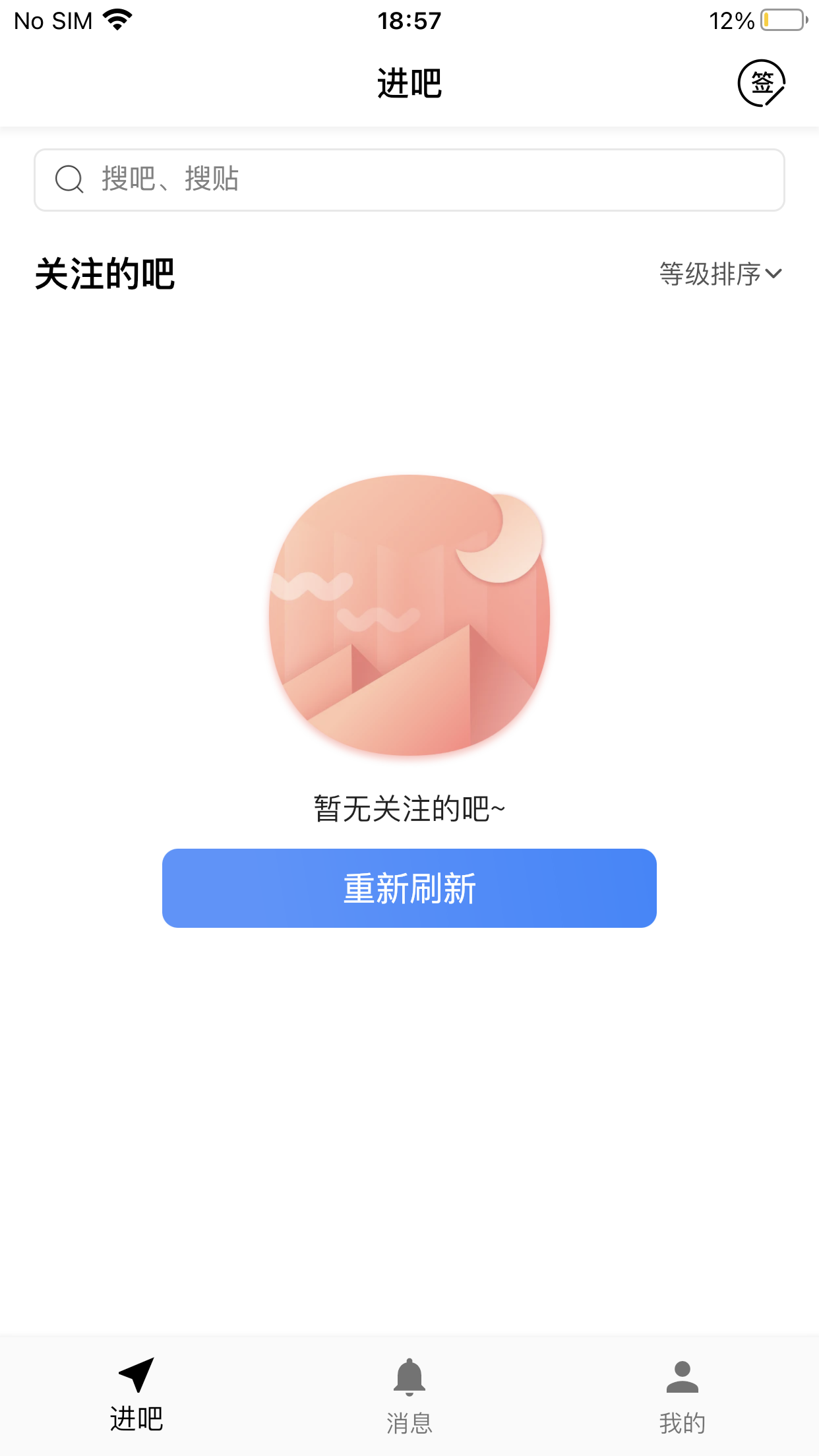This screenshot has height=1456, width=819.
Task: Tap the 搜吧、搜贴 search box
Action: [409, 179]
